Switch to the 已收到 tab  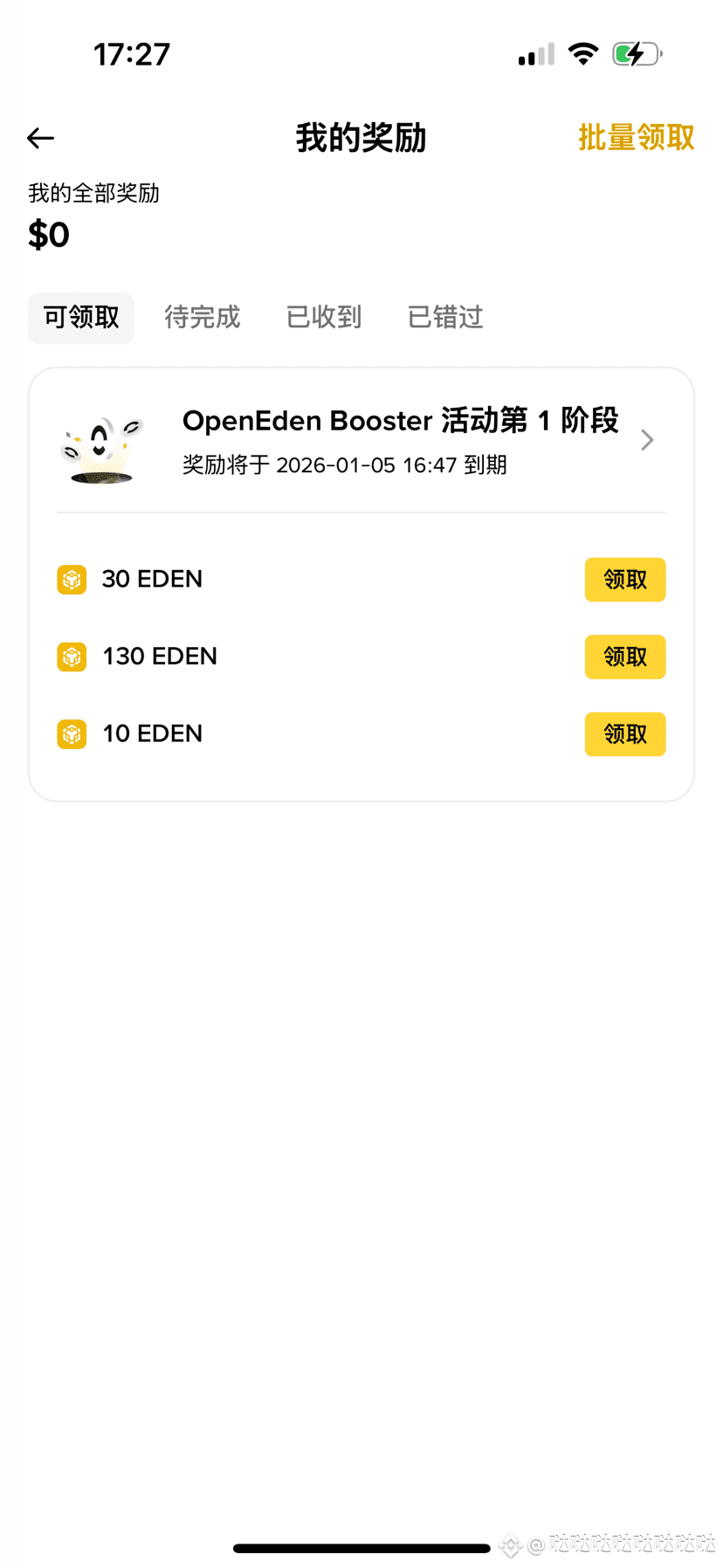324,318
